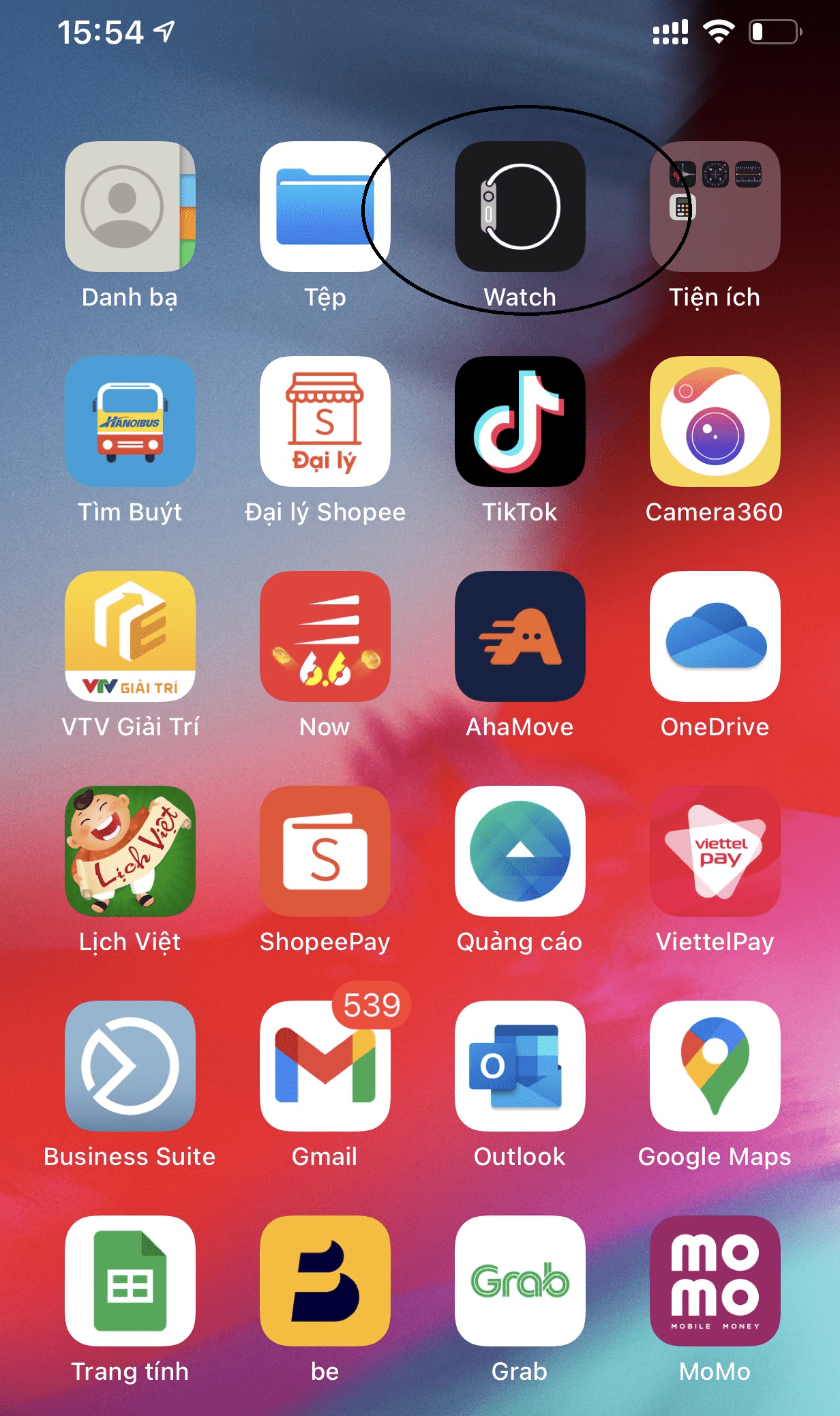The width and height of the screenshot is (840, 1416).
Task: Open the Lịch Việt calendar app
Action: point(130,851)
